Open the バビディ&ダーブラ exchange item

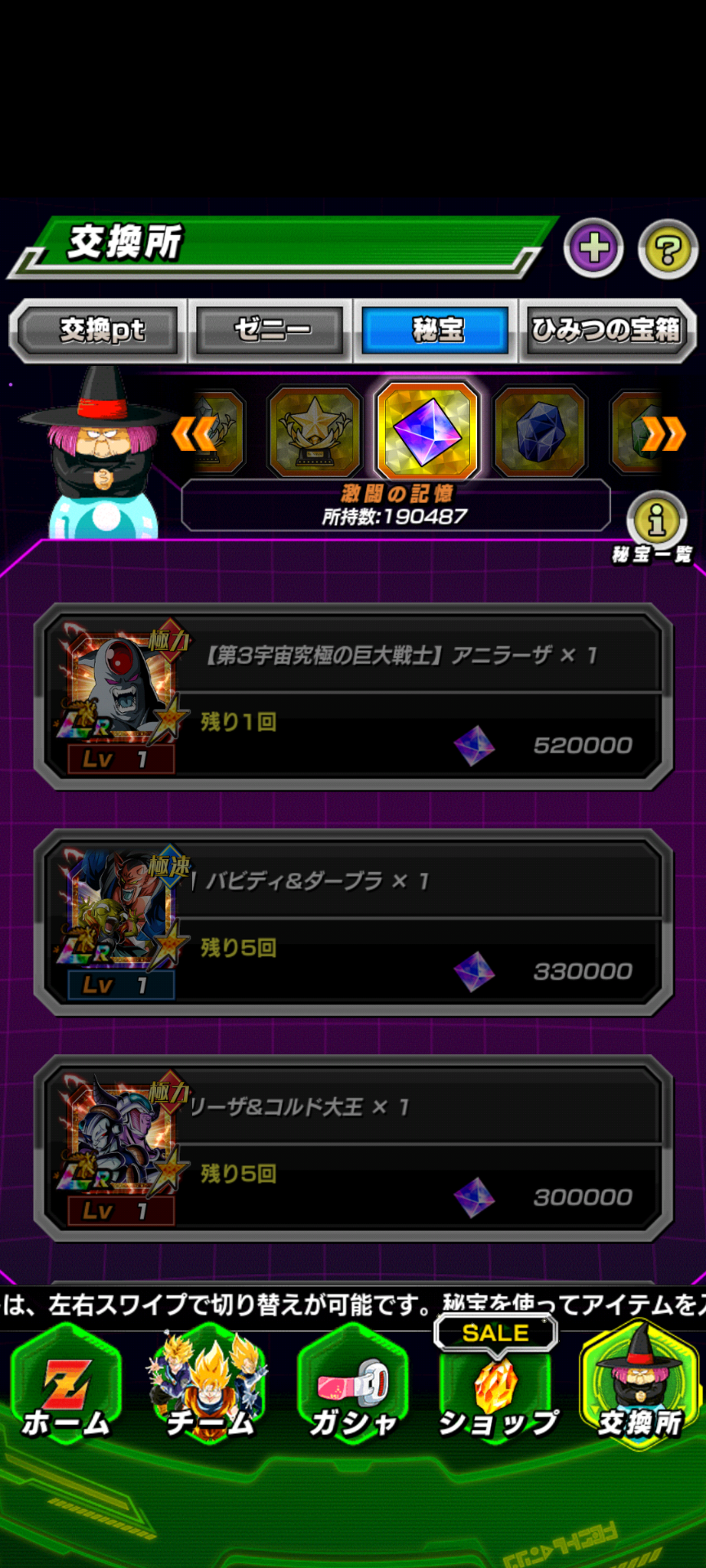(353, 923)
